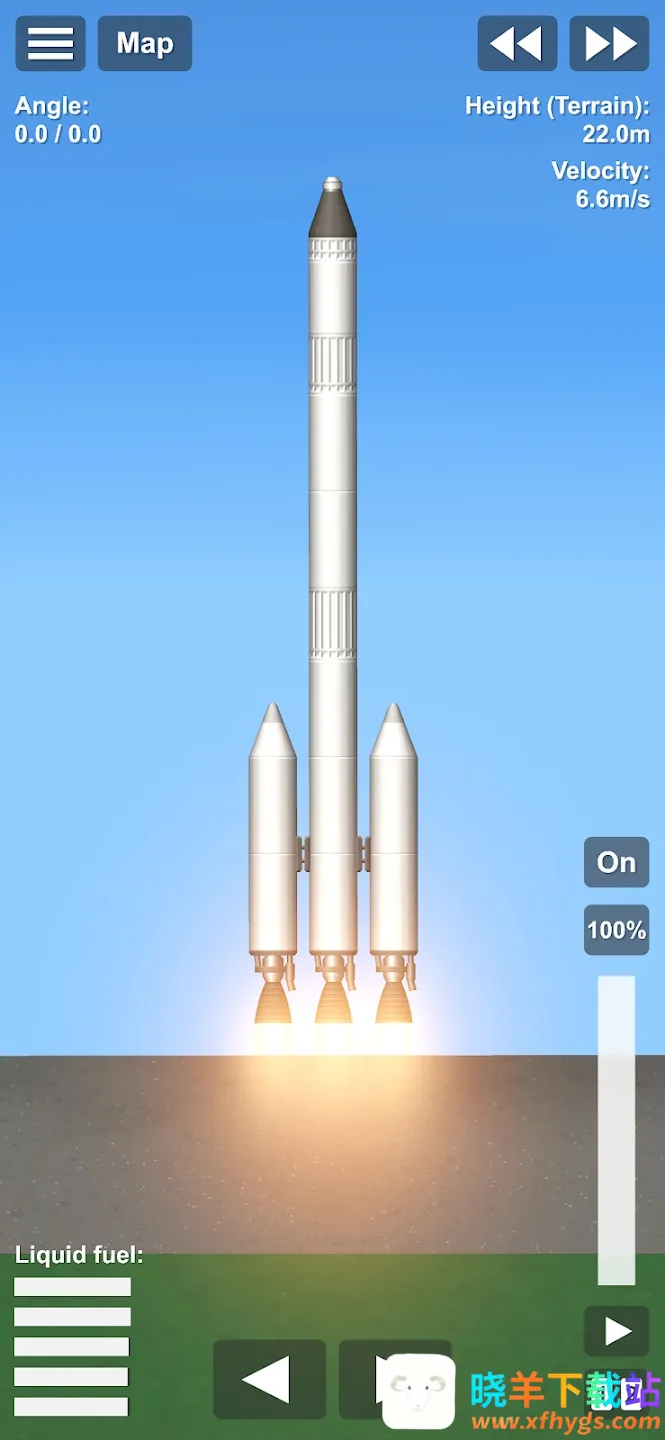
Task: Open the hamburger menu
Action: [x=50, y=44]
